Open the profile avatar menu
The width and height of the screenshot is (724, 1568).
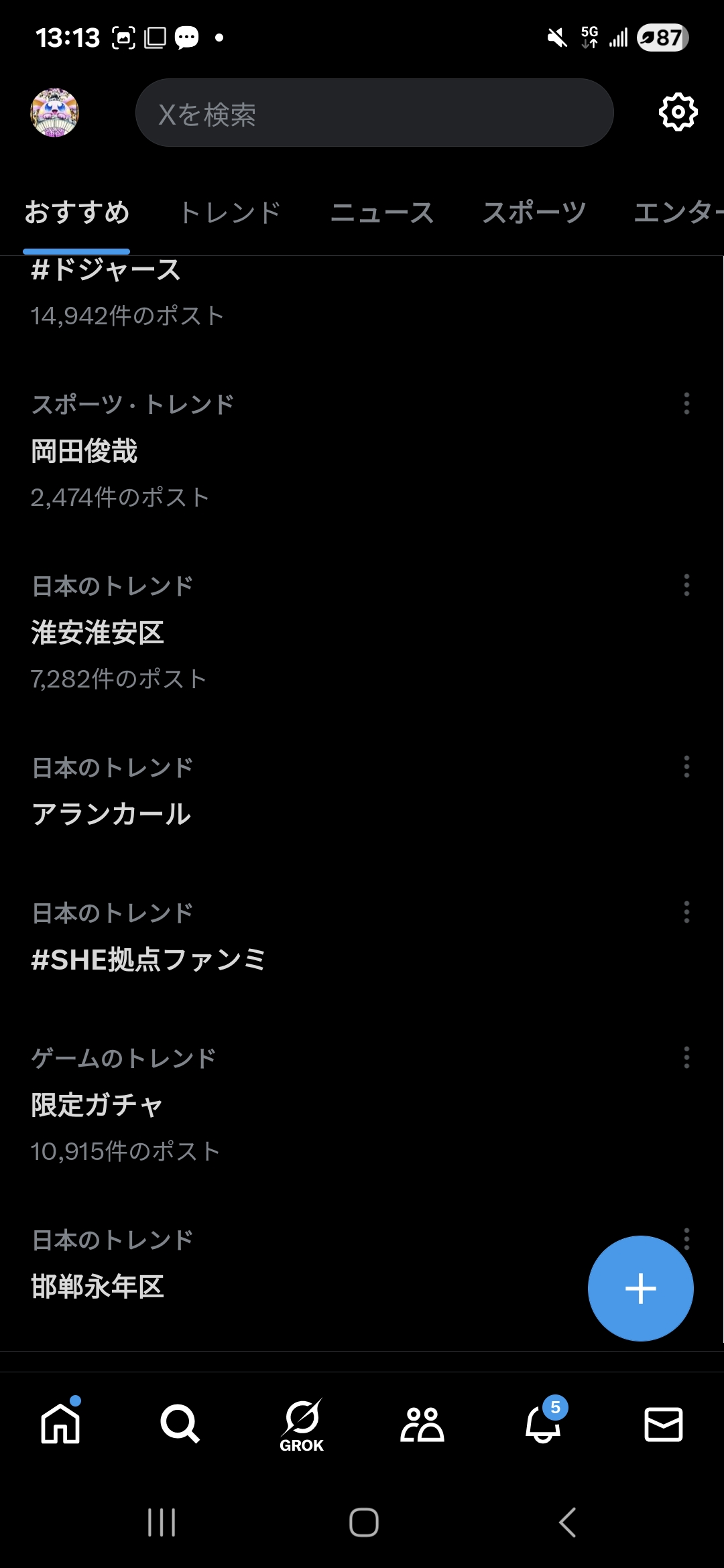tap(54, 113)
